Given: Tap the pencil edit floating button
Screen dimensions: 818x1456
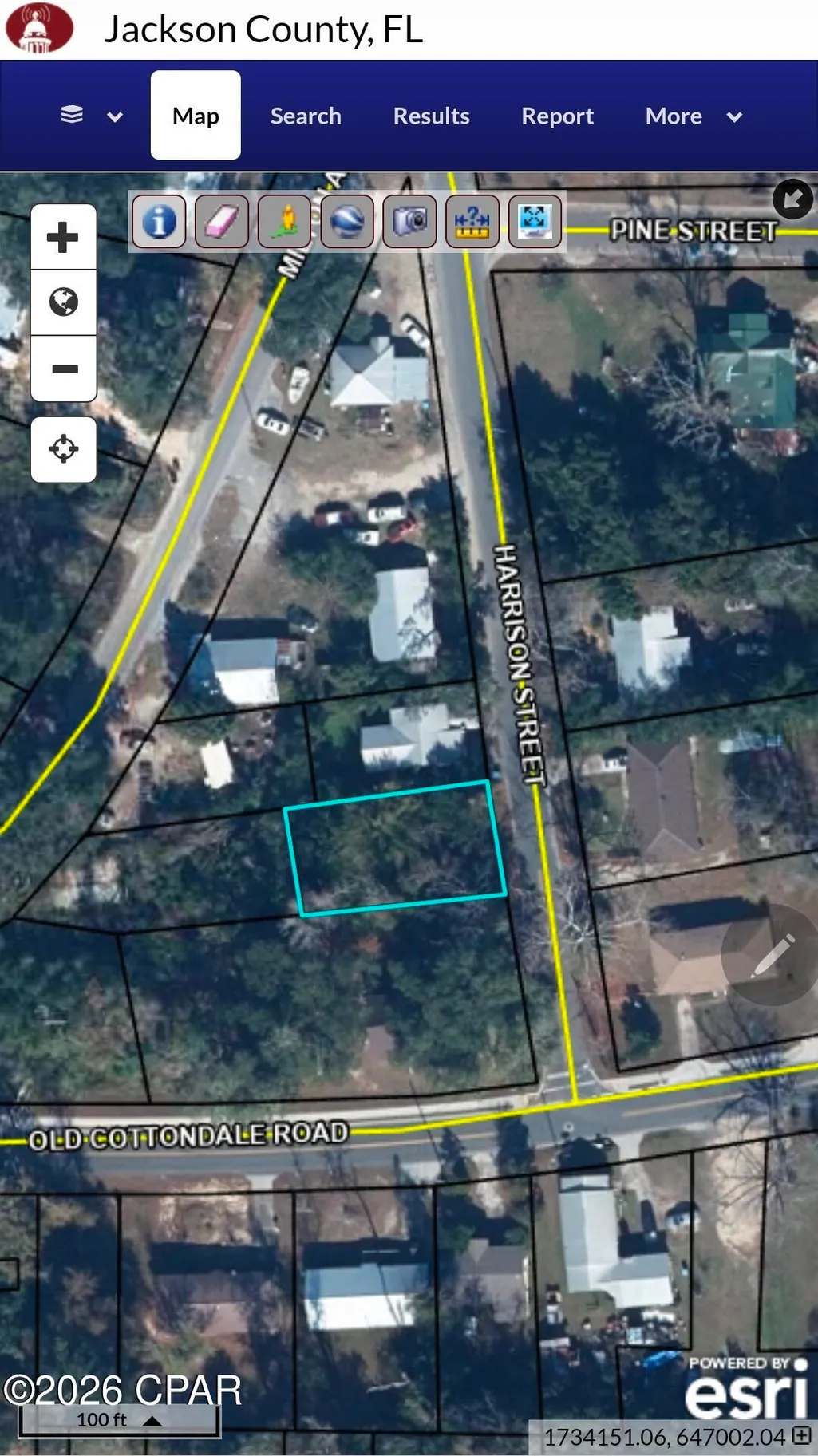Looking at the screenshot, I should click(771, 954).
